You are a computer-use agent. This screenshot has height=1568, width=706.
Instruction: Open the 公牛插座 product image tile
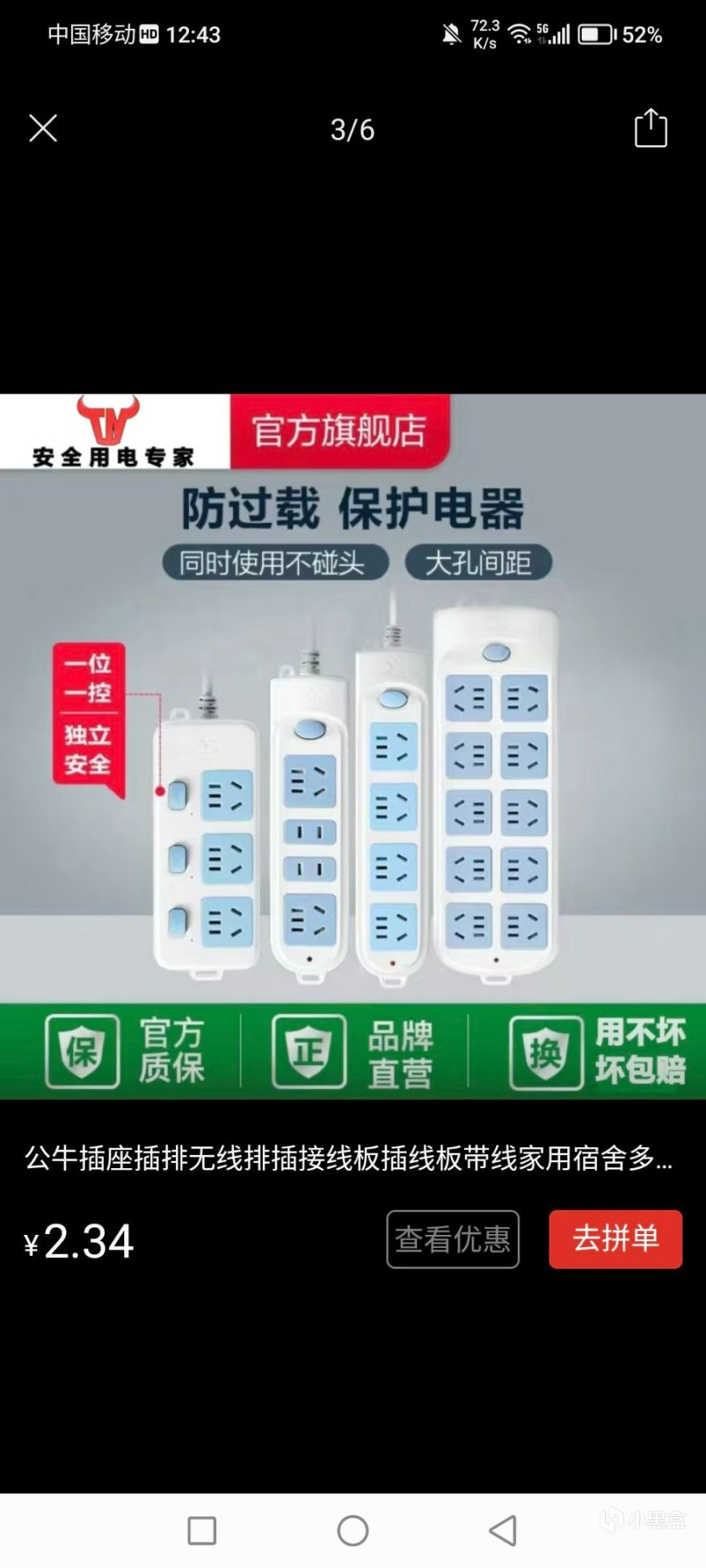[x=353, y=746]
